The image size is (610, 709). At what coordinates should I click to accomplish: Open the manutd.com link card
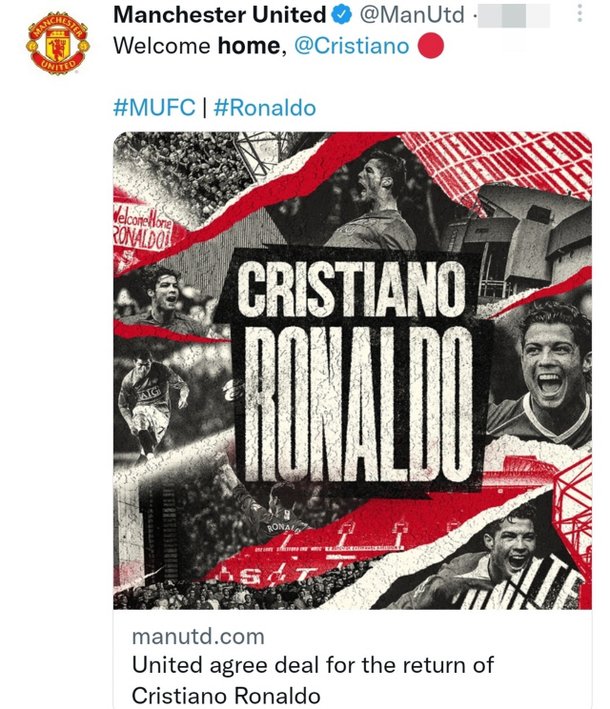click(x=352, y=664)
